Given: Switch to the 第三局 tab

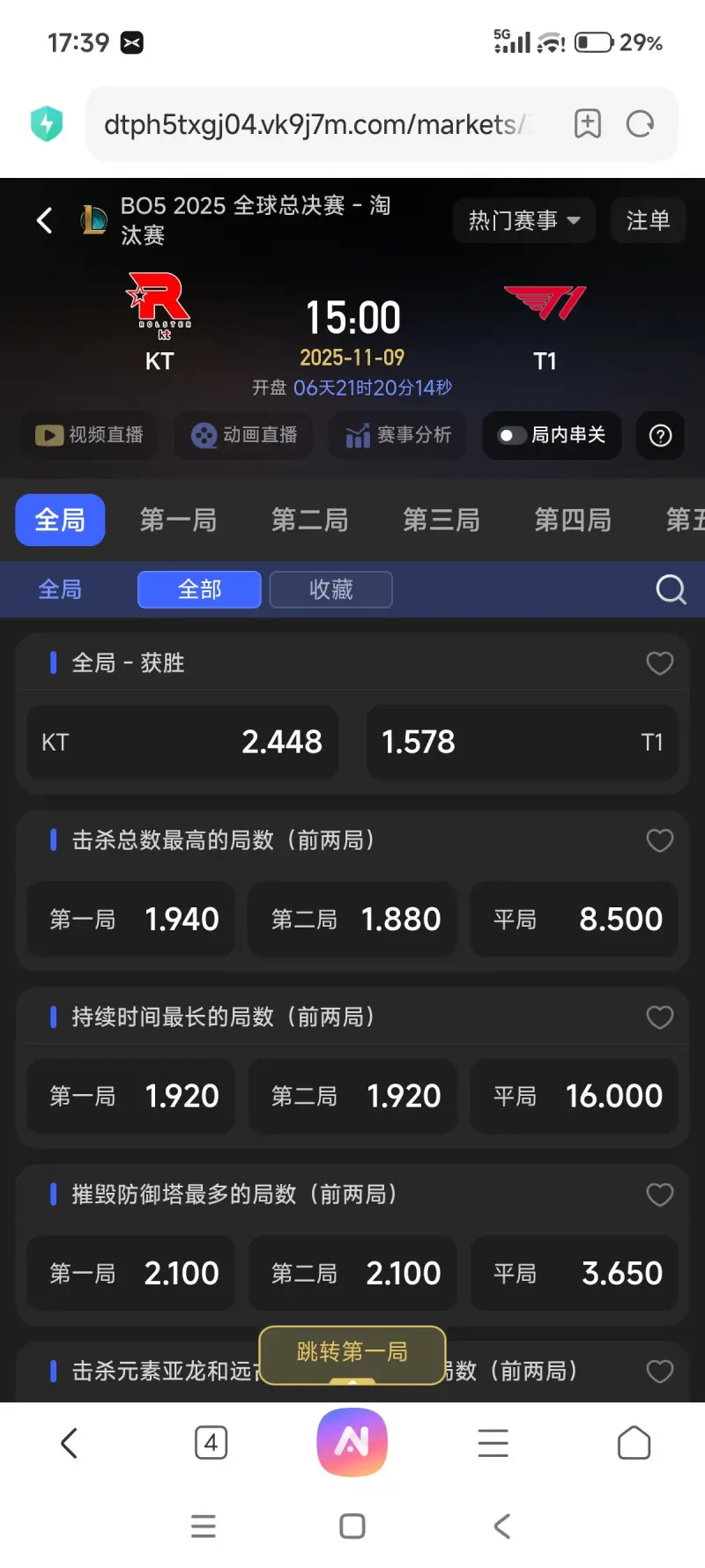Looking at the screenshot, I should pos(442,520).
